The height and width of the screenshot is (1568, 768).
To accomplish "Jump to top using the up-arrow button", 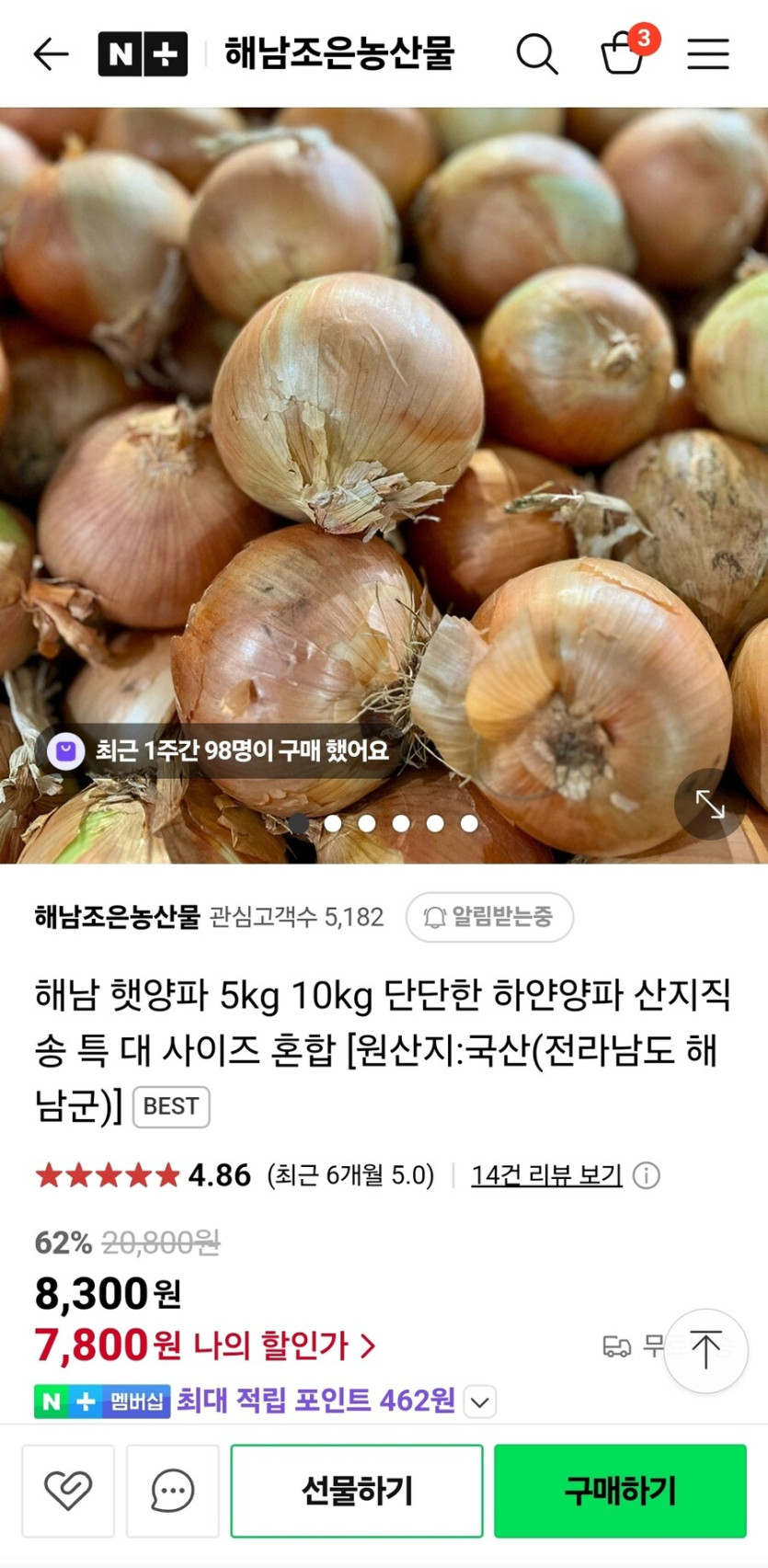I will coord(705,1348).
